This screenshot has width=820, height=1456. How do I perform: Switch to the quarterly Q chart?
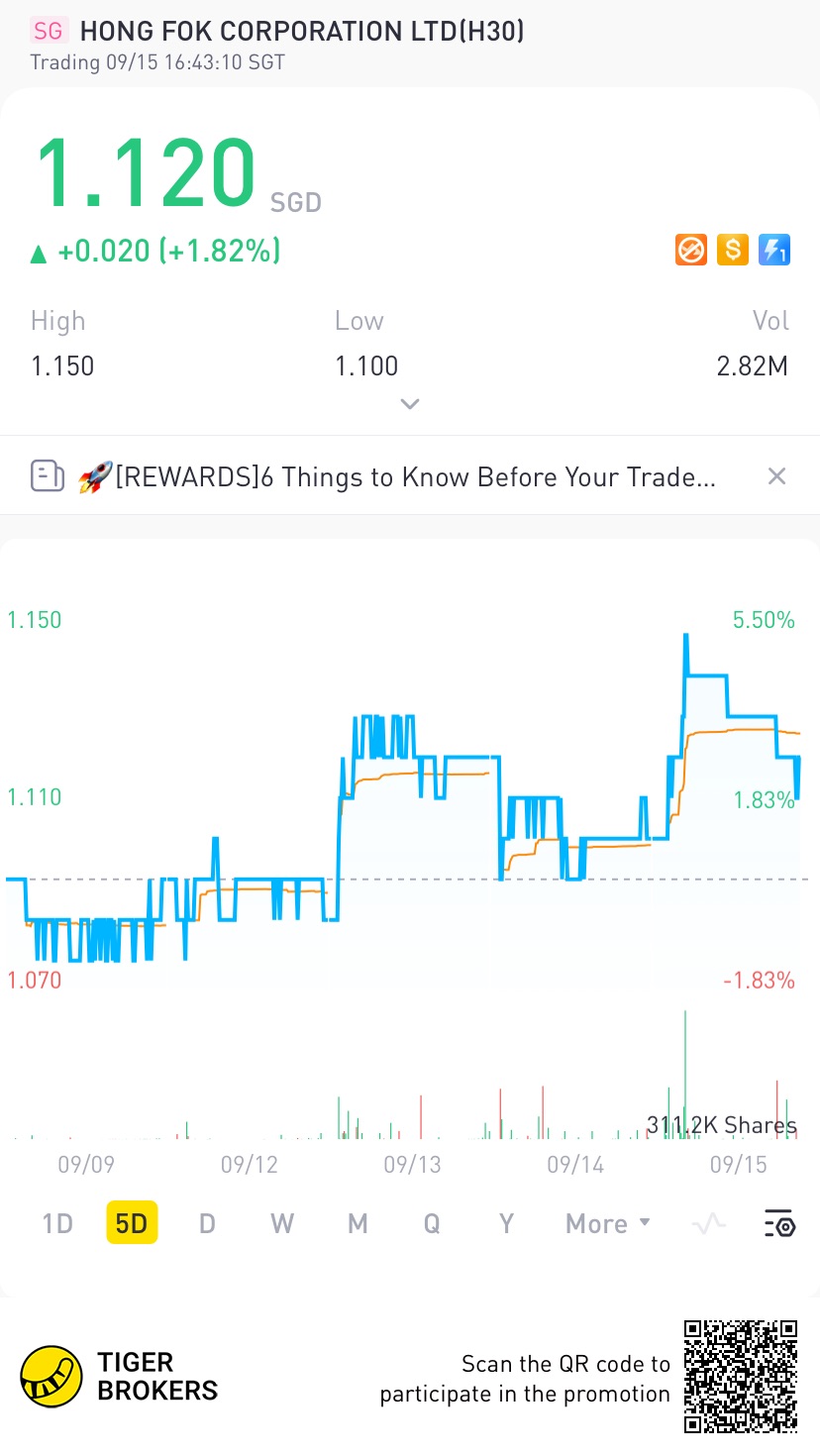point(432,1224)
